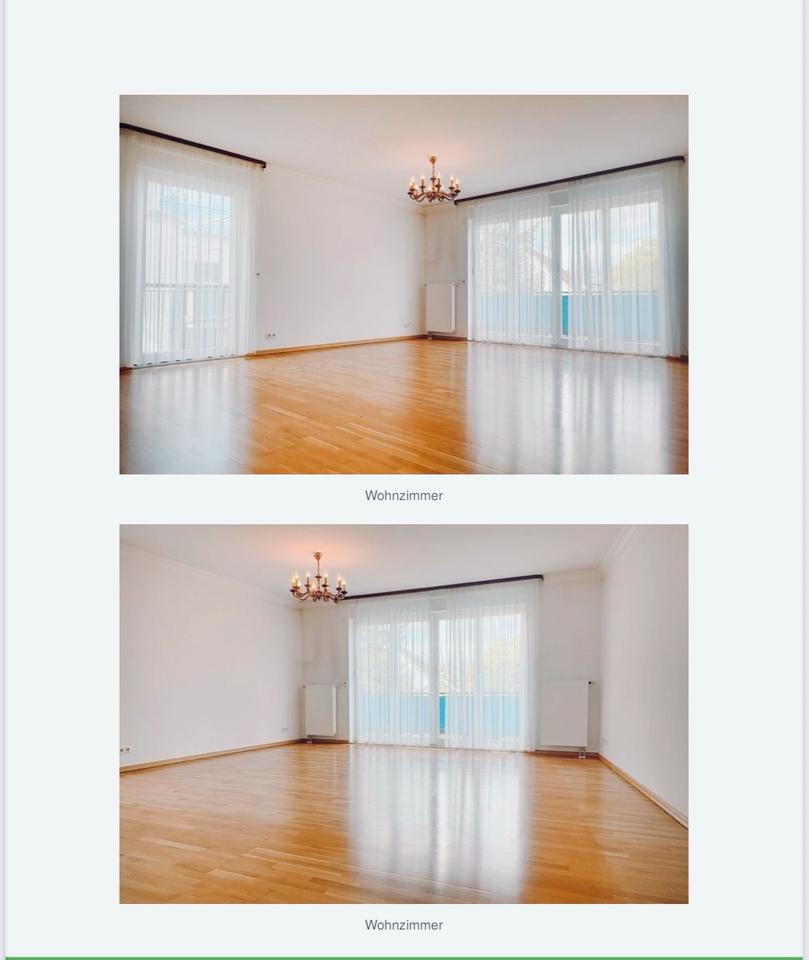Open the second Wohnzimmer photo with two radiators
The height and width of the screenshot is (960, 809).
[403, 713]
